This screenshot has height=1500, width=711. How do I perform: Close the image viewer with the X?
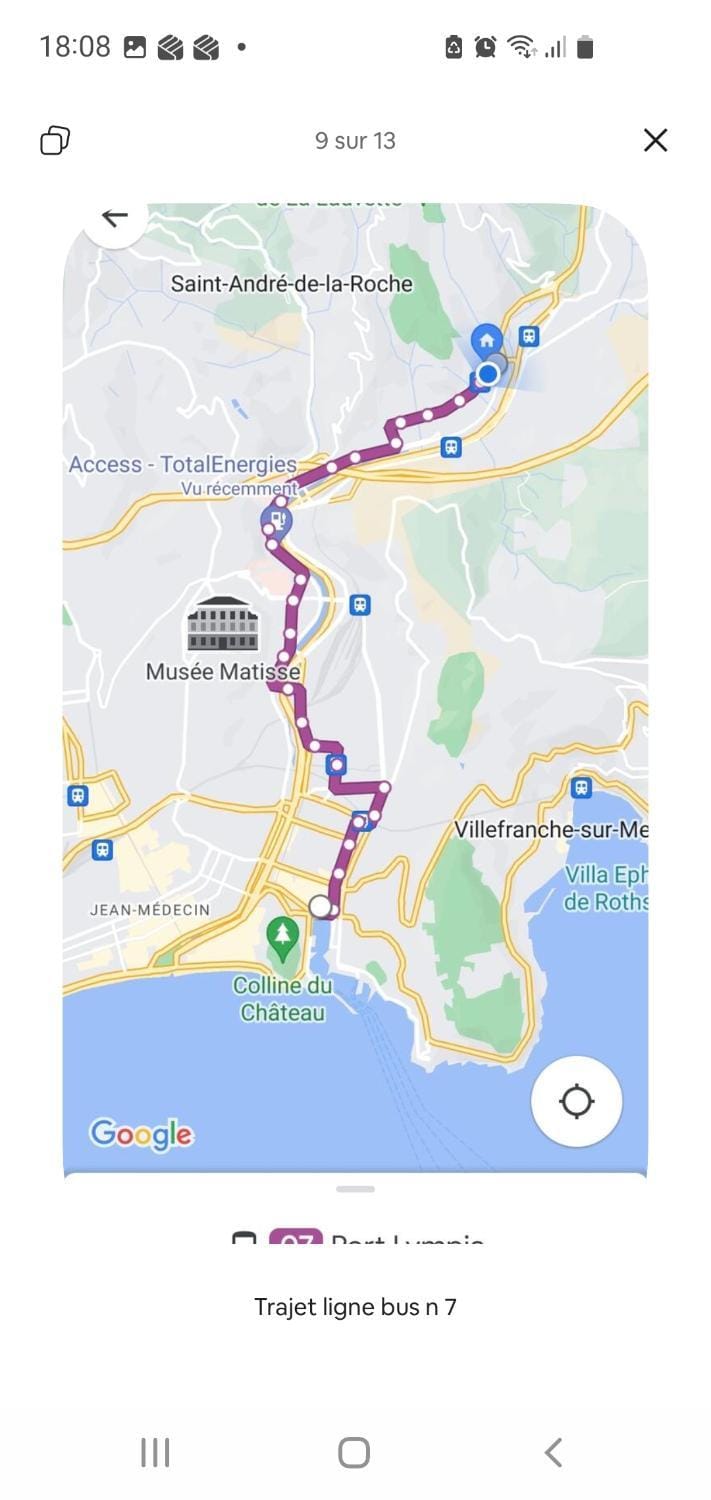coord(655,140)
